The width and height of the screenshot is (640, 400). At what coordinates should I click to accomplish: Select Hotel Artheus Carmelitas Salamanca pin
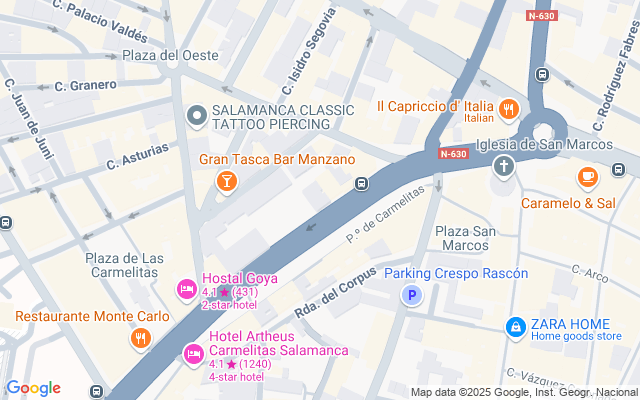coord(195,353)
